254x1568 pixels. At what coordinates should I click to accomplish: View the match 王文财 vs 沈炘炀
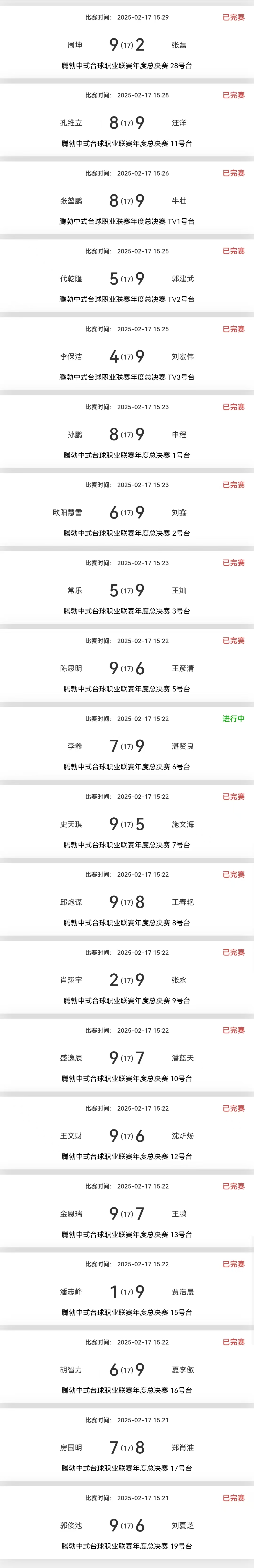(127, 1135)
